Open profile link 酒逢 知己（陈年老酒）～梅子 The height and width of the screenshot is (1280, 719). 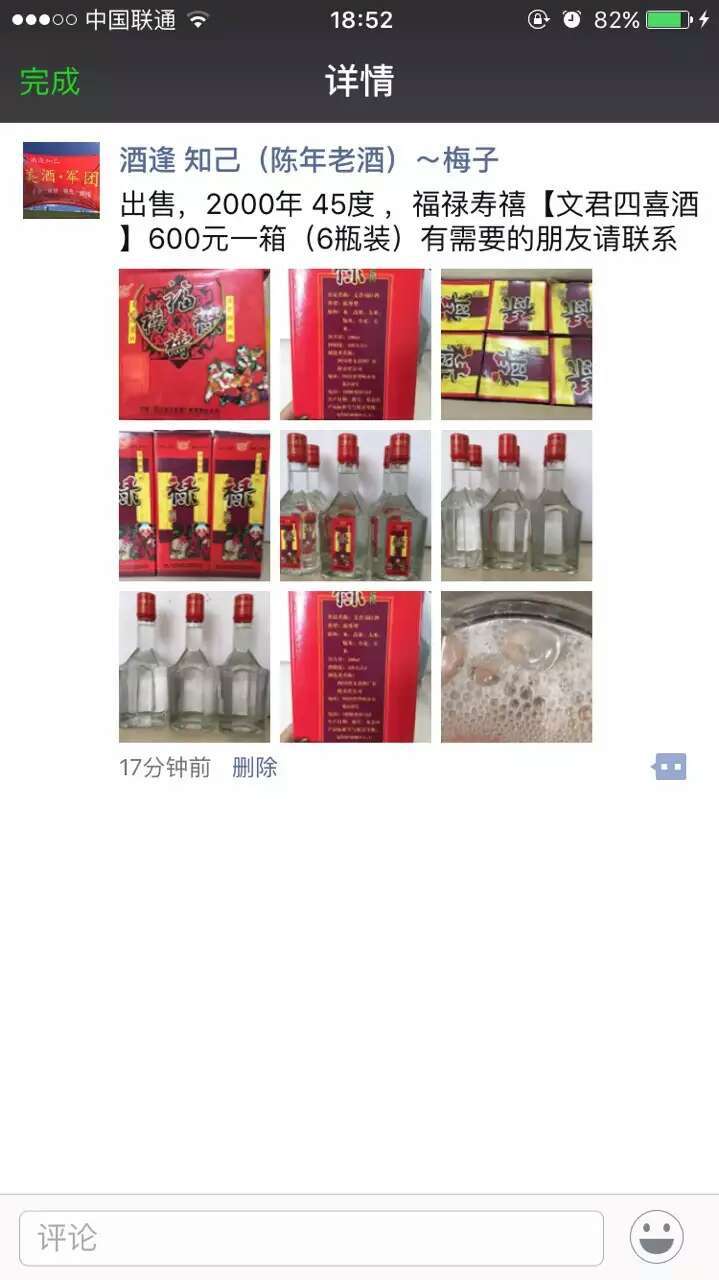tap(309, 159)
